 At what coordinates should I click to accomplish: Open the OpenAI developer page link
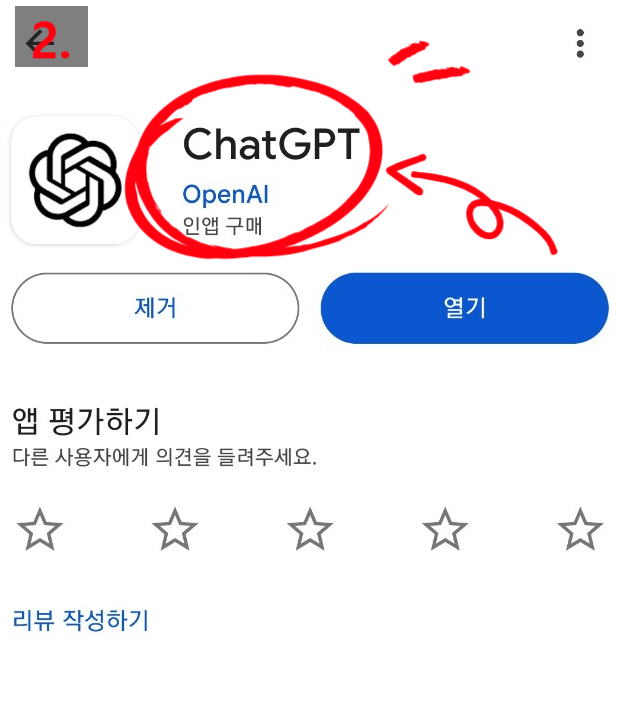[225, 195]
